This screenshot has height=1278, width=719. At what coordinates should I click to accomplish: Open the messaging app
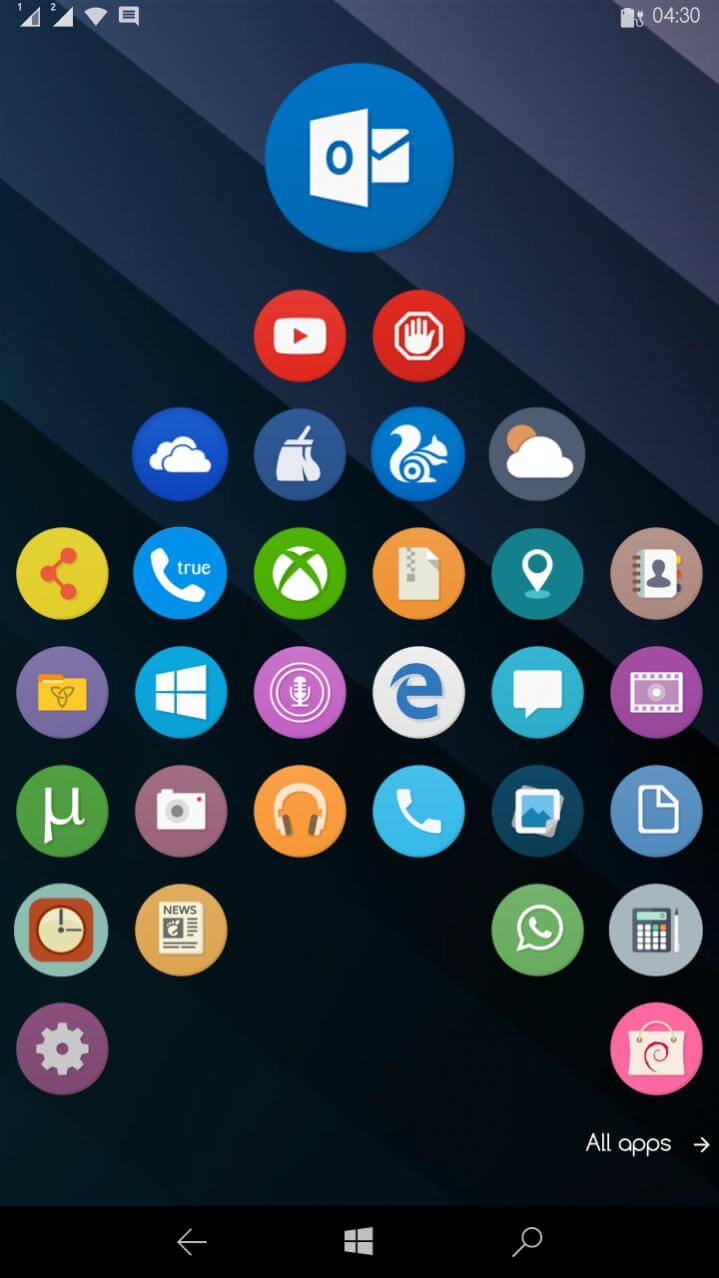(x=537, y=692)
